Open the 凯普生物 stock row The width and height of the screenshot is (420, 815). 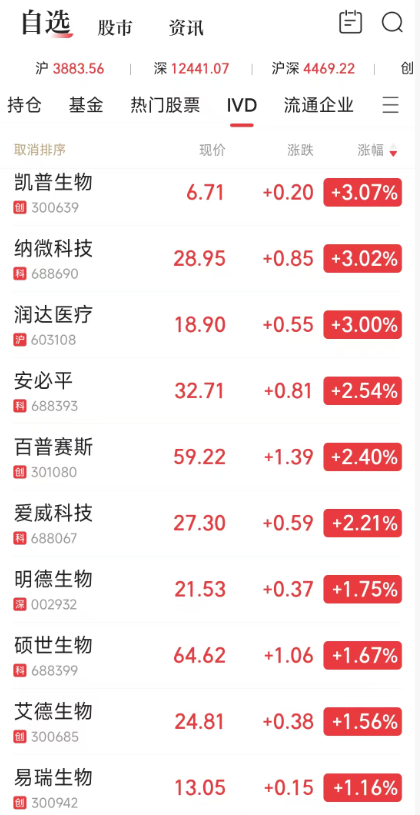(x=208, y=193)
